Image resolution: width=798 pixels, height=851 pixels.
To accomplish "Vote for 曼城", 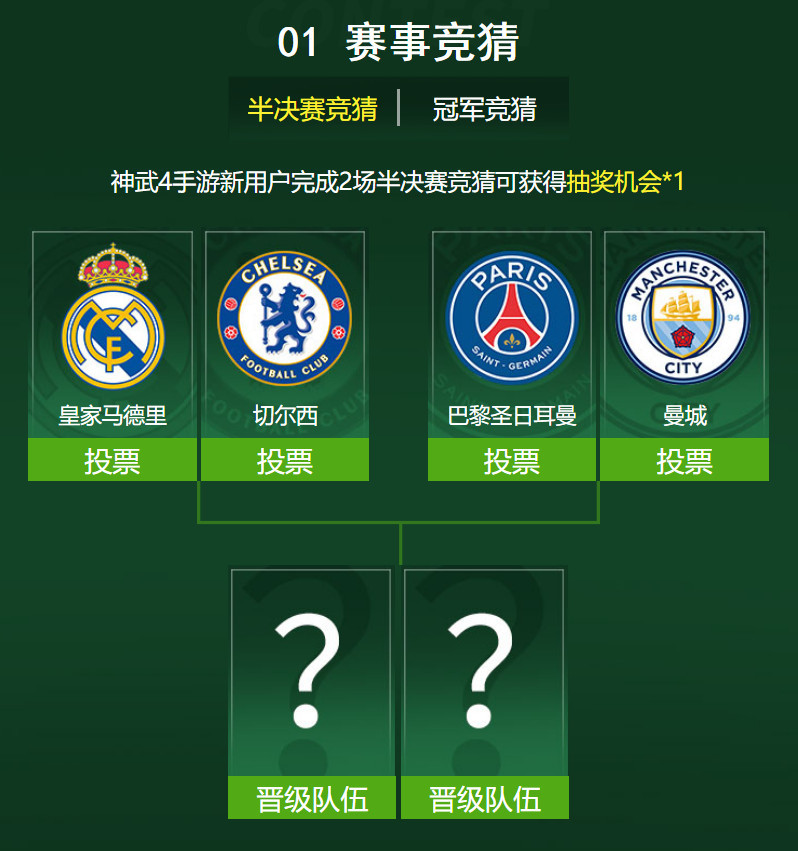I will coord(684,460).
